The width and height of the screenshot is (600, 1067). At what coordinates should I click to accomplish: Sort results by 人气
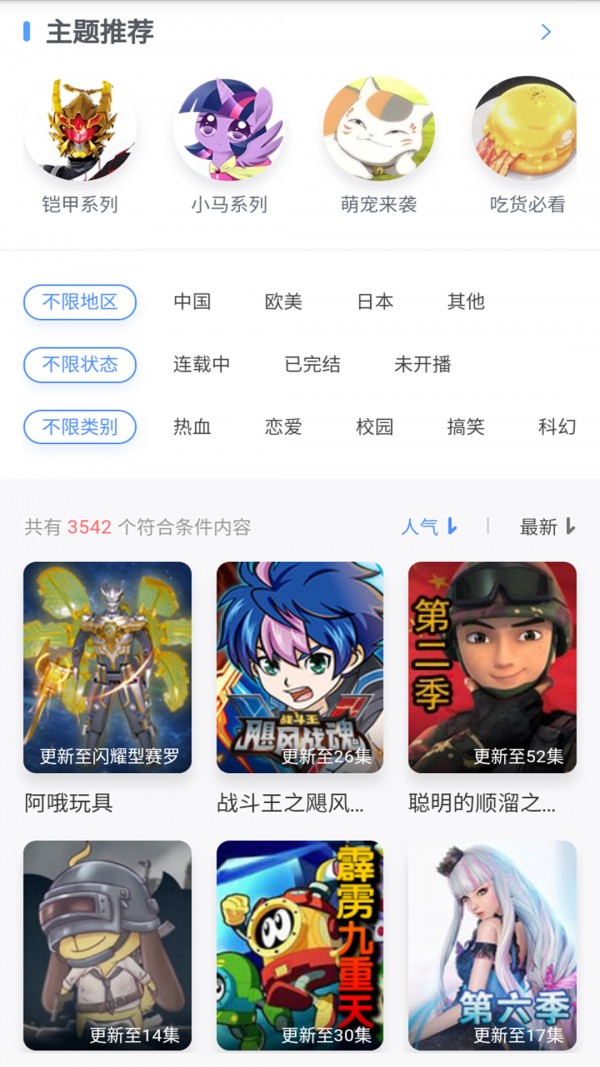[429, 527]
